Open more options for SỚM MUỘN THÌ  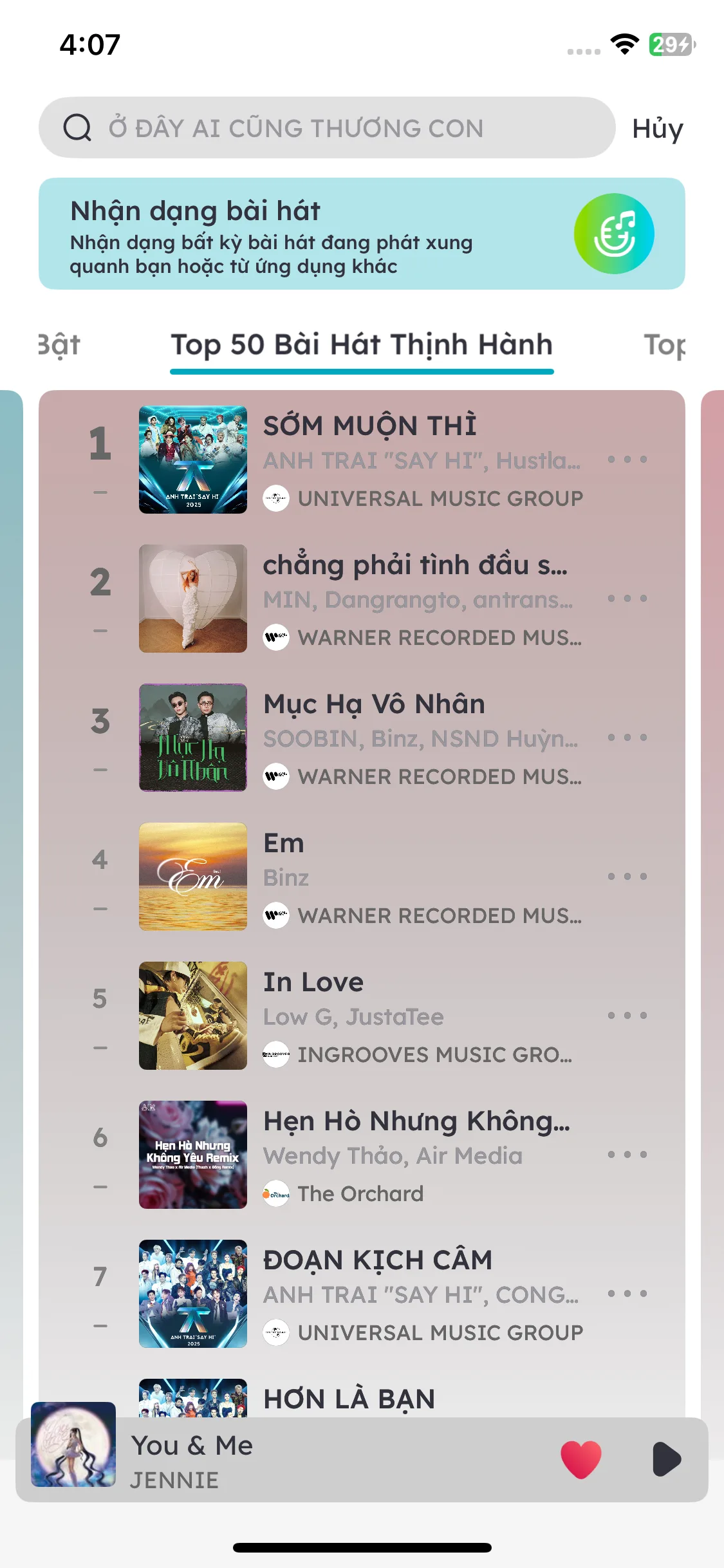click(627, 460)
